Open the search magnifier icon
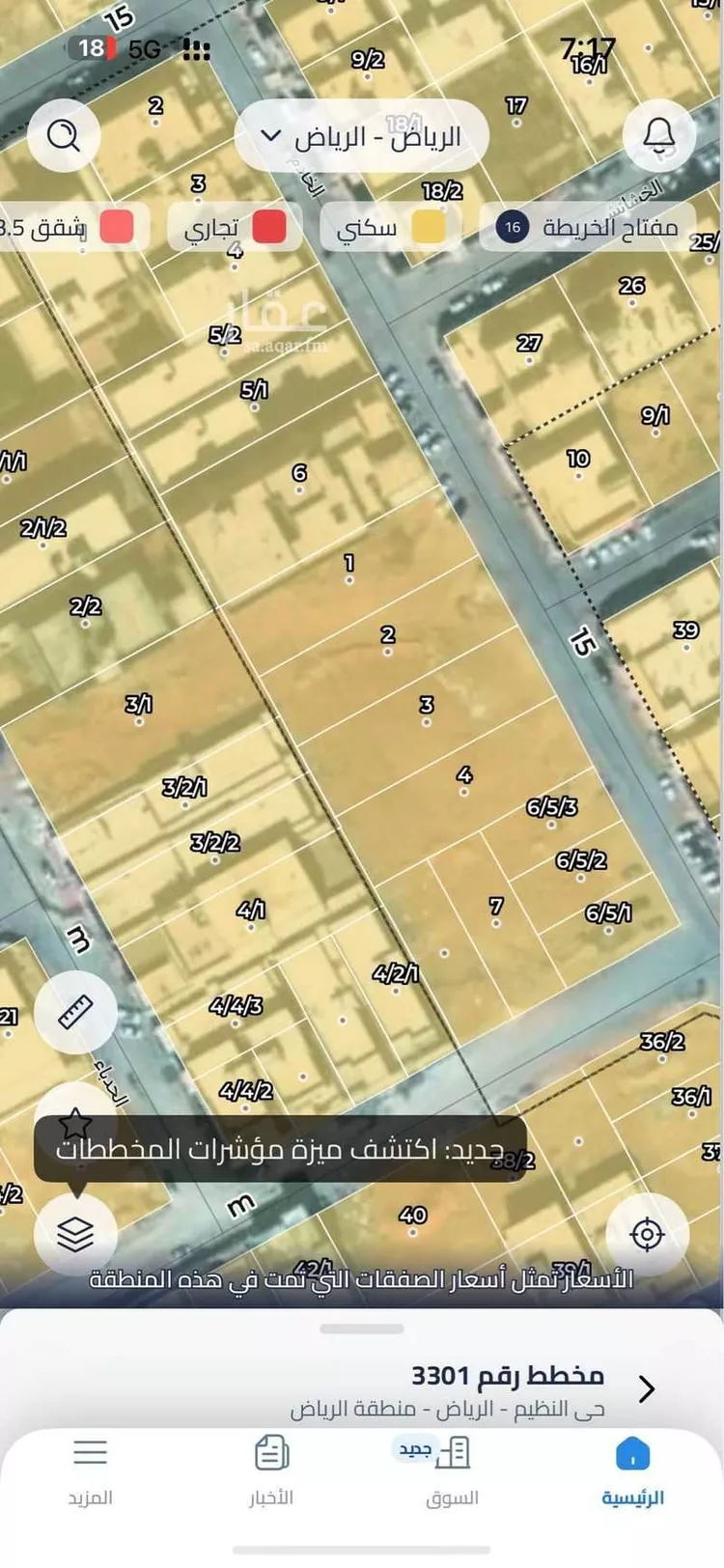Image resolution: width=724 pixels, height=1568 pixels. (x=64, y=135)
